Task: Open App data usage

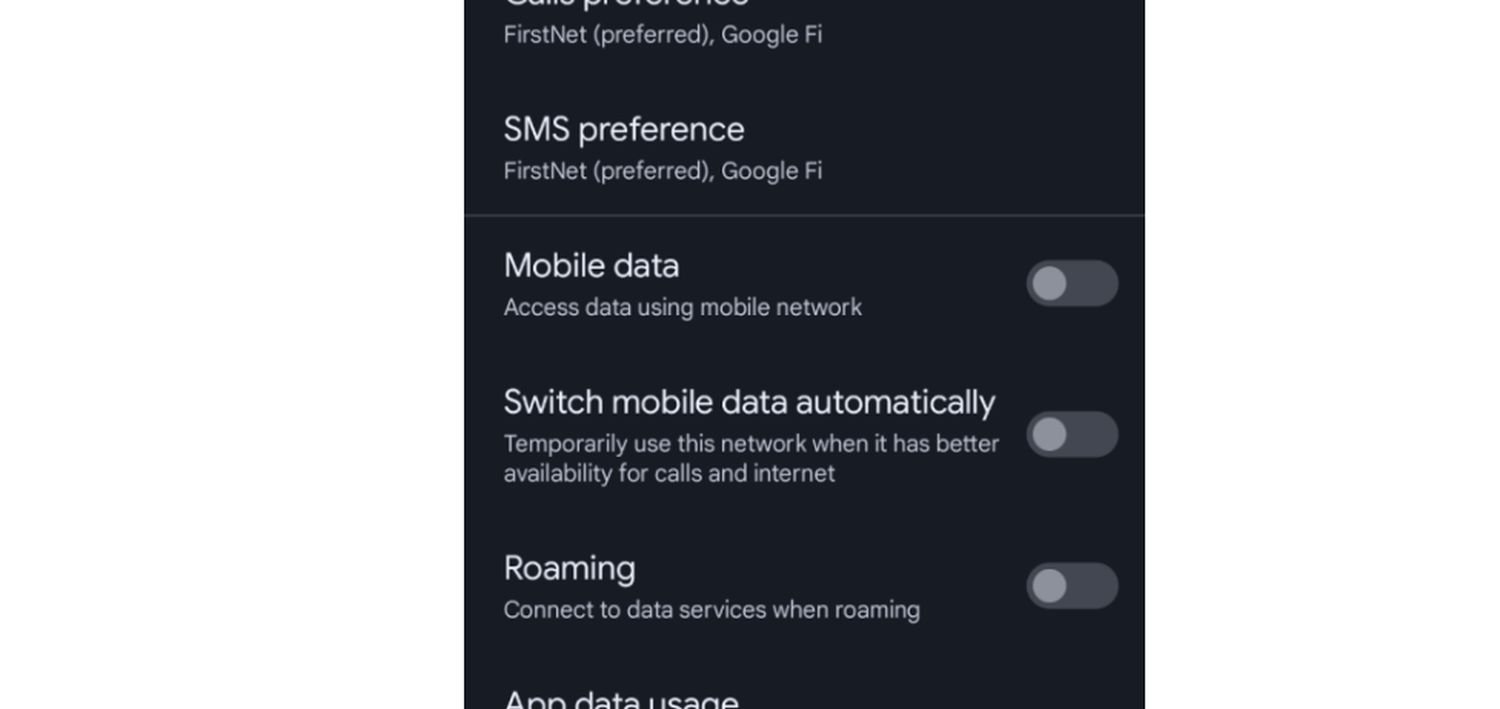Action: pos(622,699)
